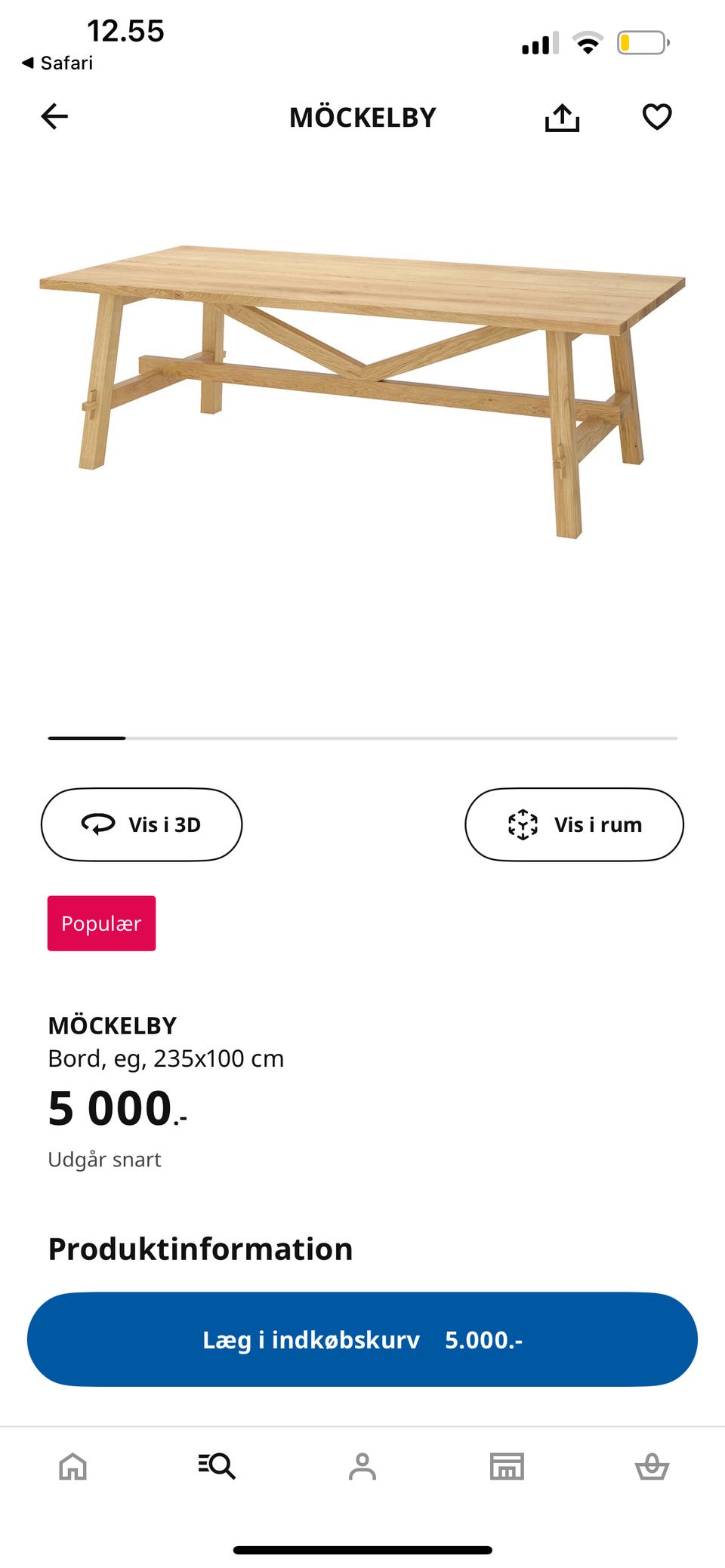Share the MÖCKELBY product
Viewport: 725px width, 1568px height.
click(x=562, y=116)
